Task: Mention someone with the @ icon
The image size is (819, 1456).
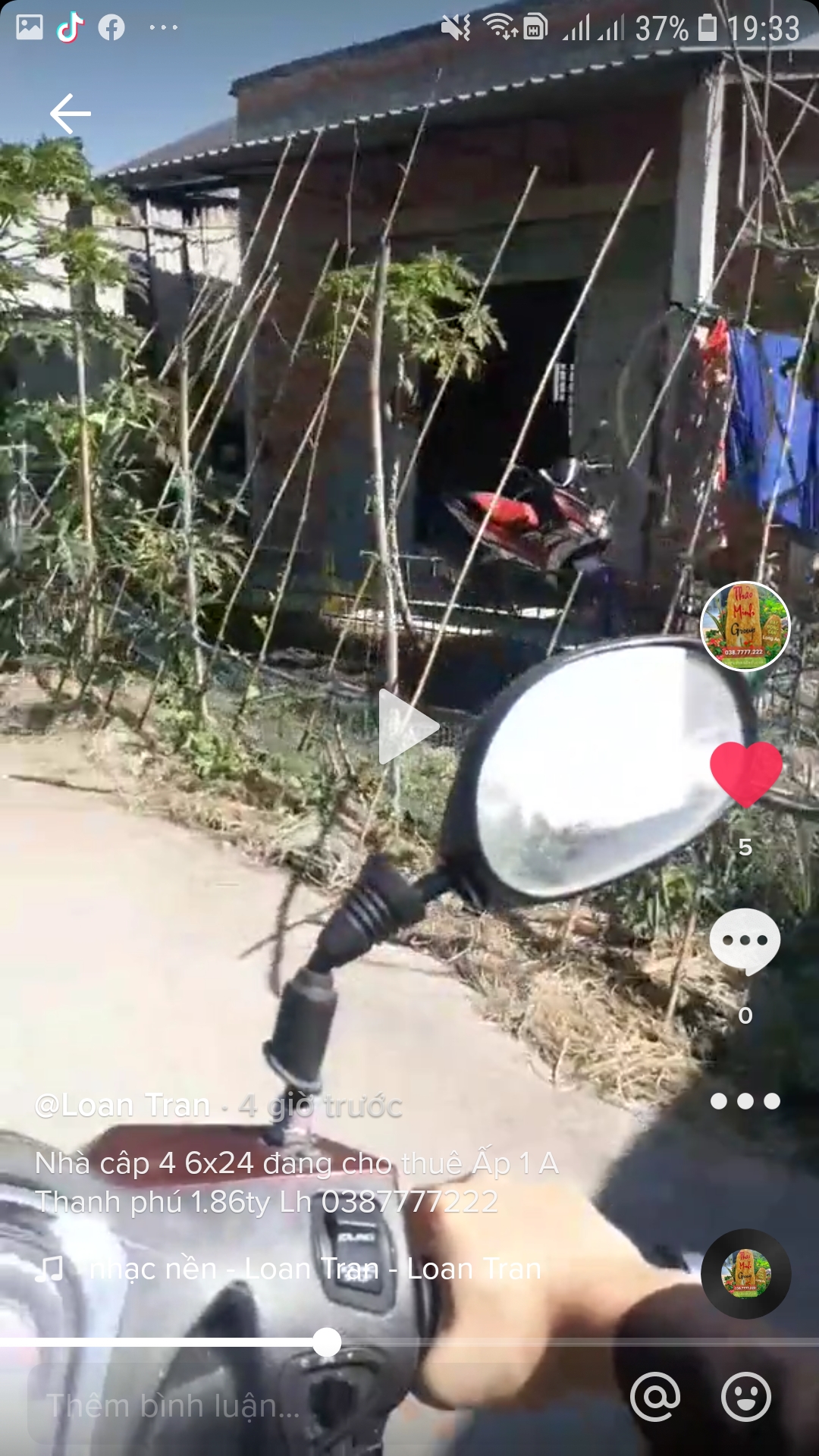Action: (x=655, y=1397)
